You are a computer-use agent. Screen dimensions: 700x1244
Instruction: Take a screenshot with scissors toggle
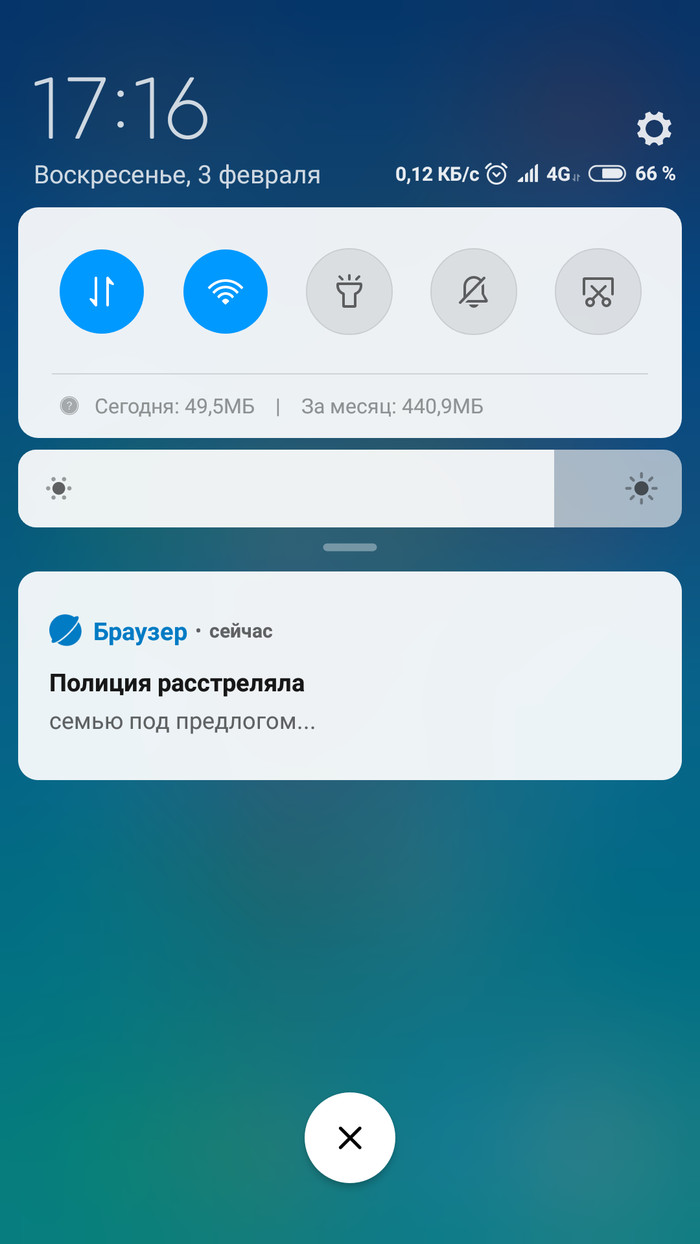597,291
